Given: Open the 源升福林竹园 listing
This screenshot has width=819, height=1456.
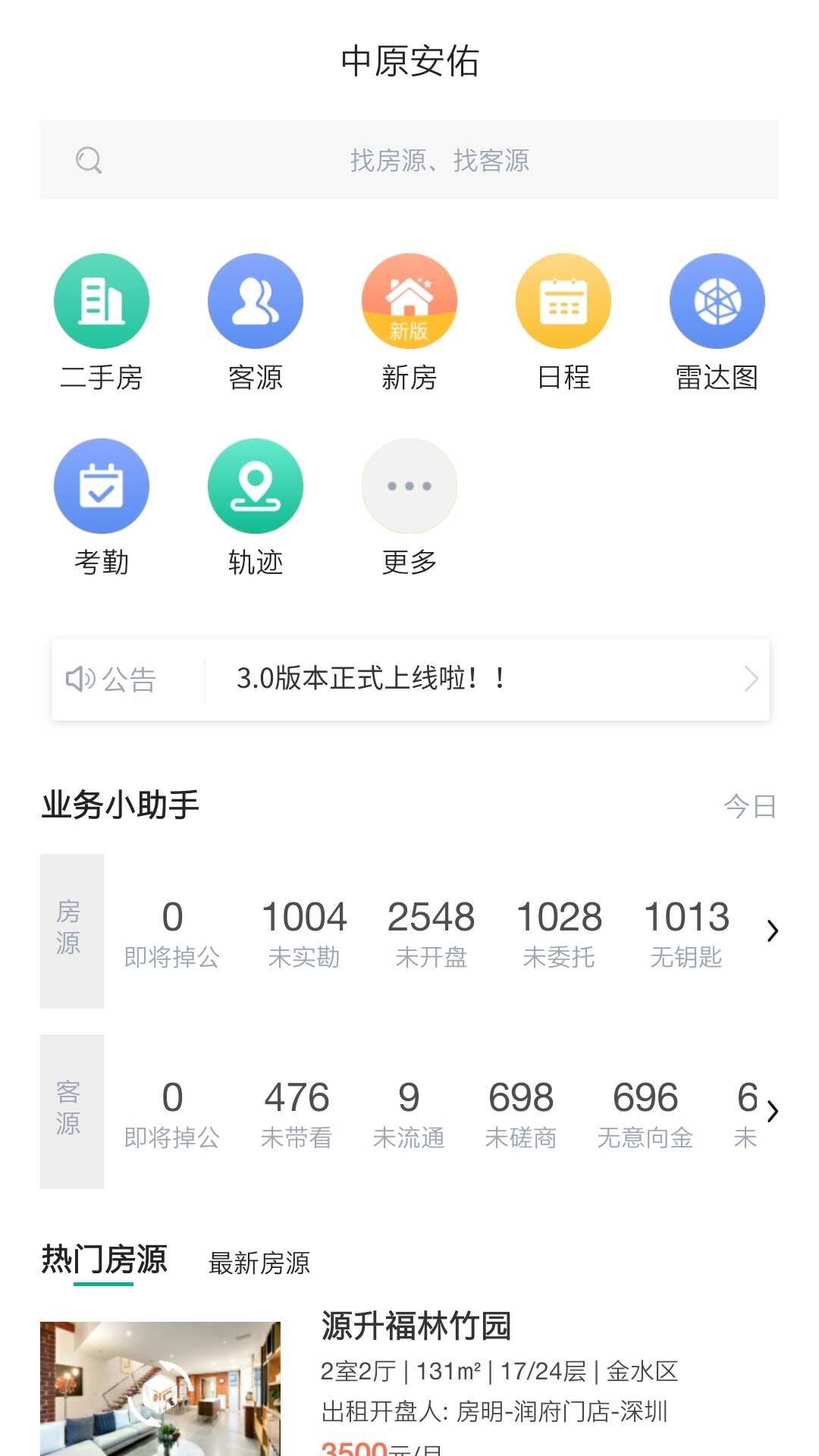Looking at the screenshot, I should point(416,1327).
